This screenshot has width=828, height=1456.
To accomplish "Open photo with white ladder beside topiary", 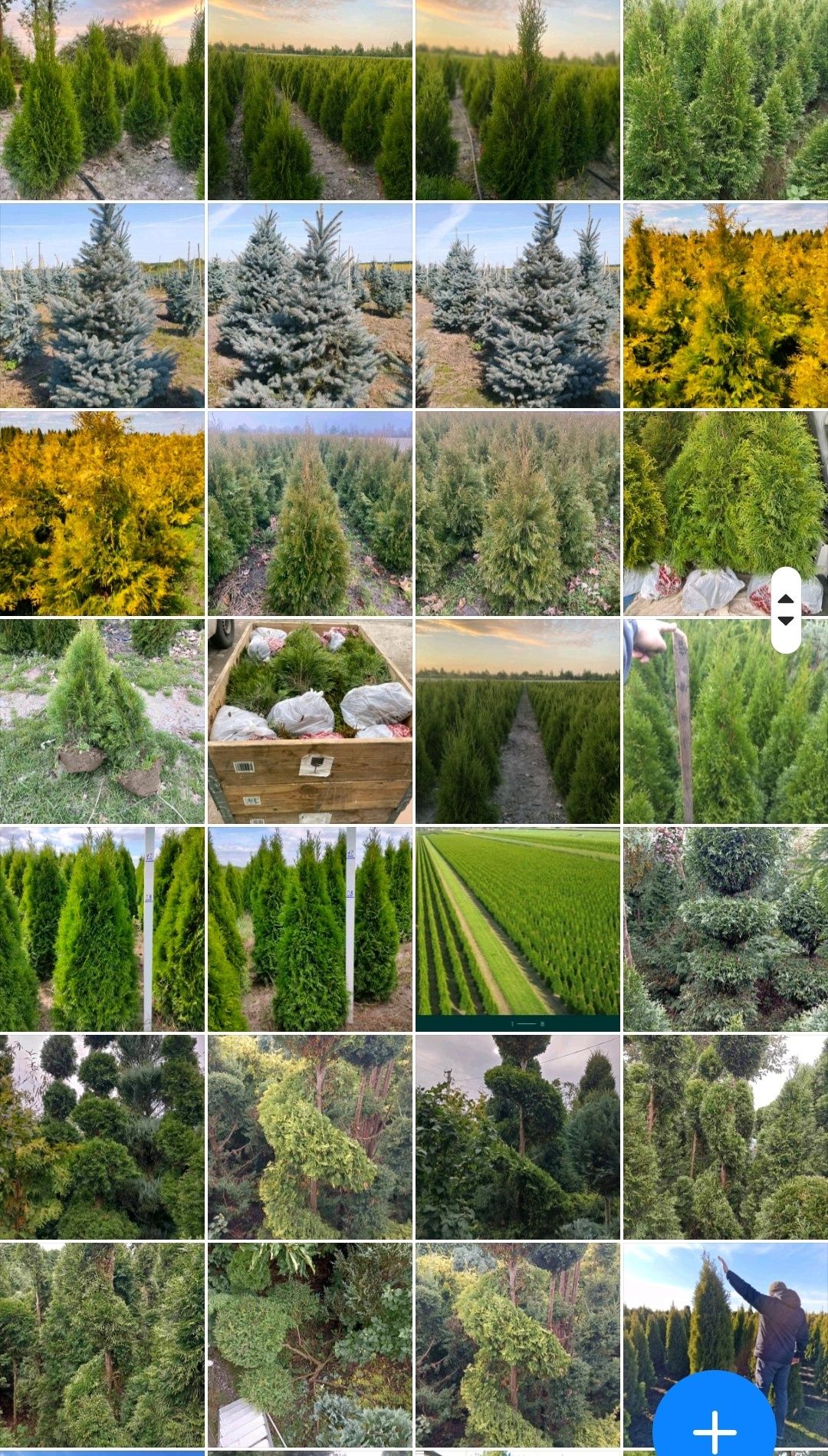I will (310, 1344).
